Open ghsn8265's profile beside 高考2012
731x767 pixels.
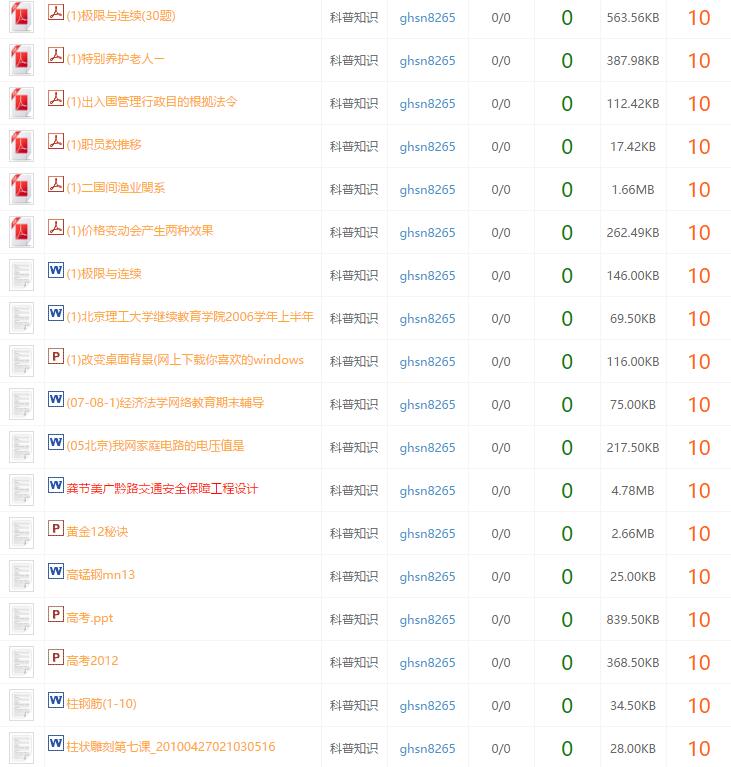(x=427, y=662)
